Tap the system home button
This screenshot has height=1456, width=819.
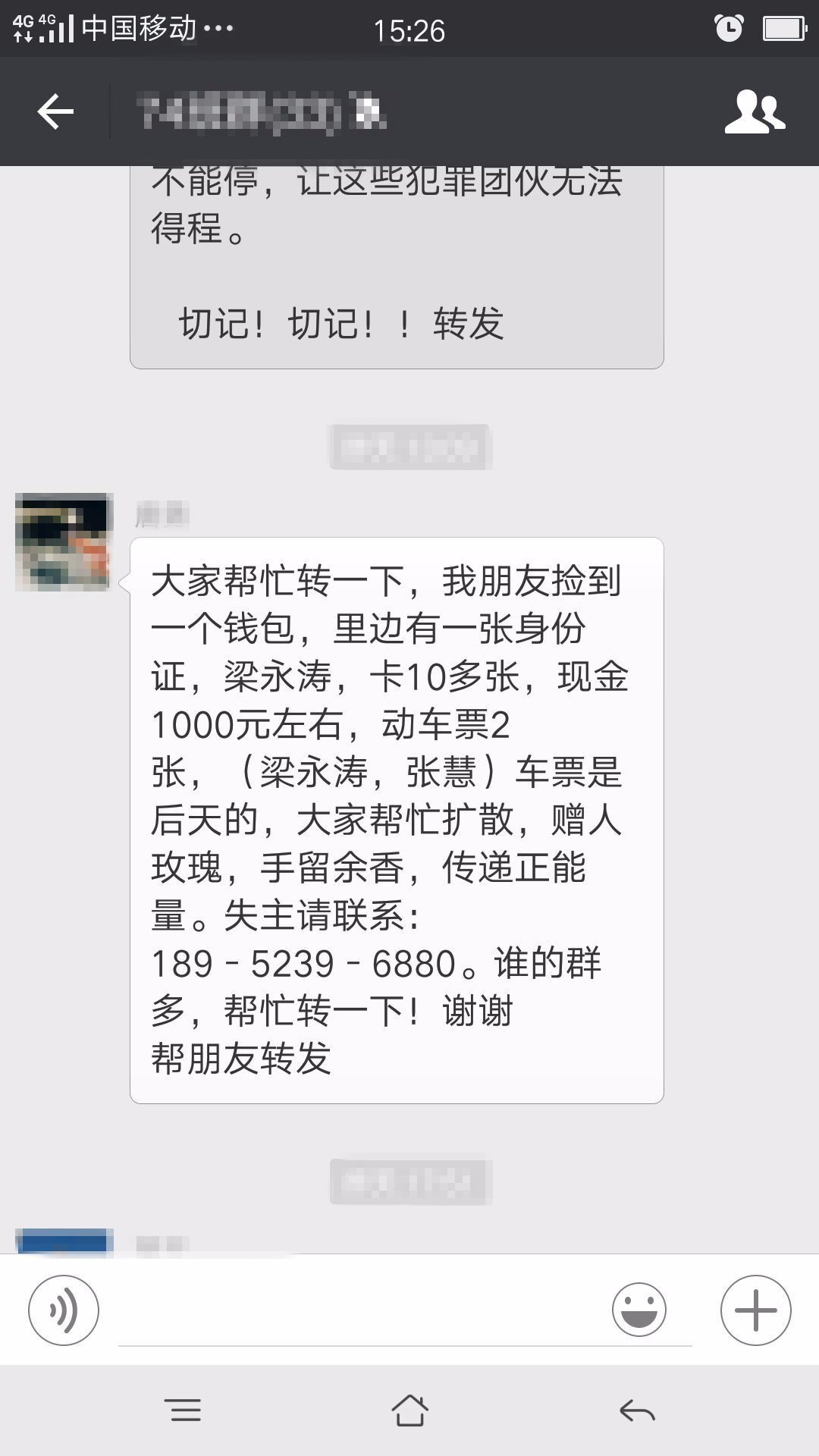point(409,1410)
